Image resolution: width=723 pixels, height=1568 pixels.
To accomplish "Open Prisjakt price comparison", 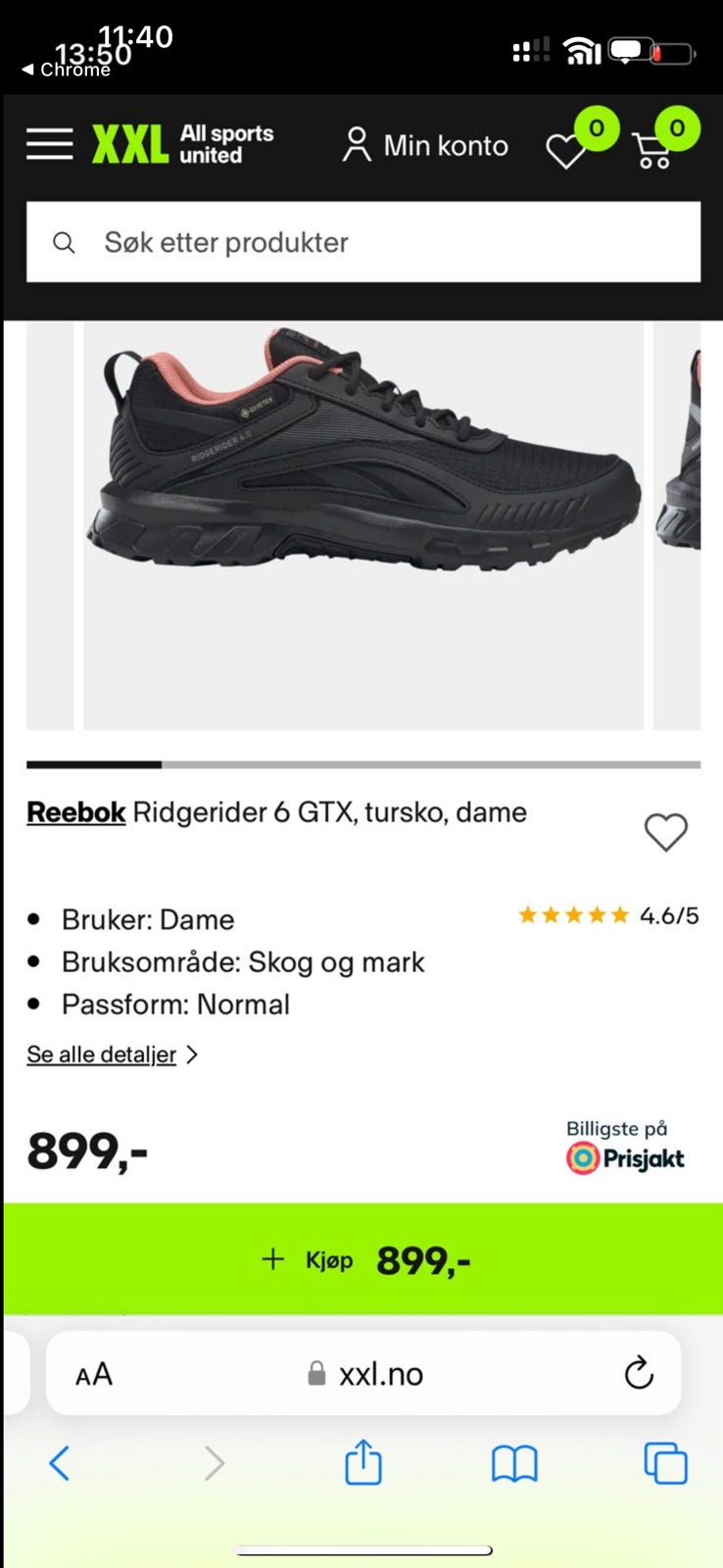I will pyautogui.click(x=623, y=1157).
